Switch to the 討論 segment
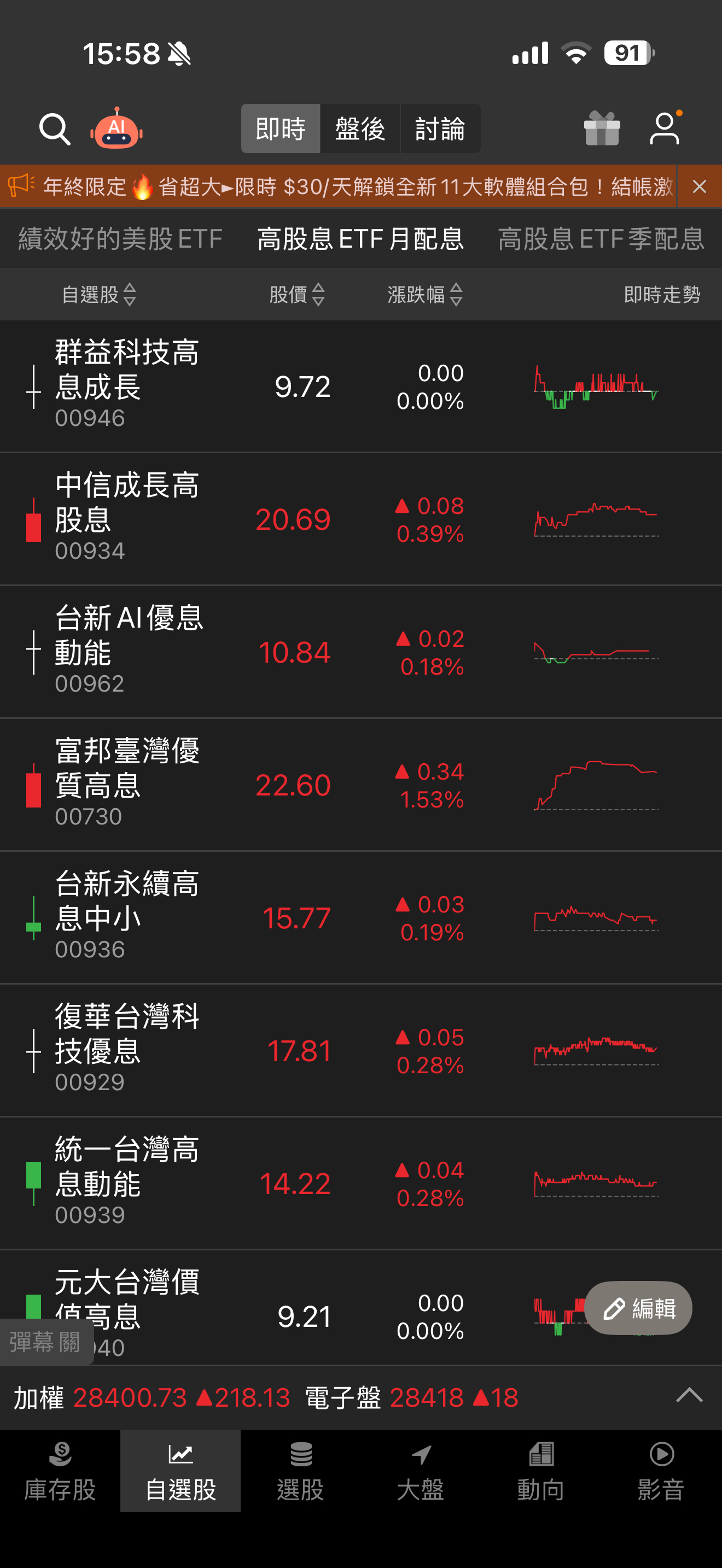This screenshot has width=722, height=1568. [x=440, y=129]
